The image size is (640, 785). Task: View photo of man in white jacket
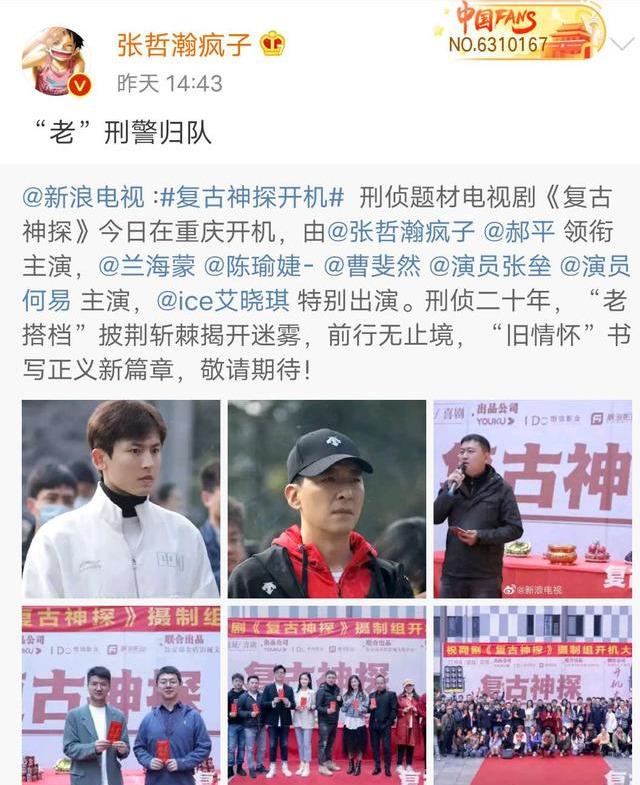pyautogui.click(x=121, y=498)
